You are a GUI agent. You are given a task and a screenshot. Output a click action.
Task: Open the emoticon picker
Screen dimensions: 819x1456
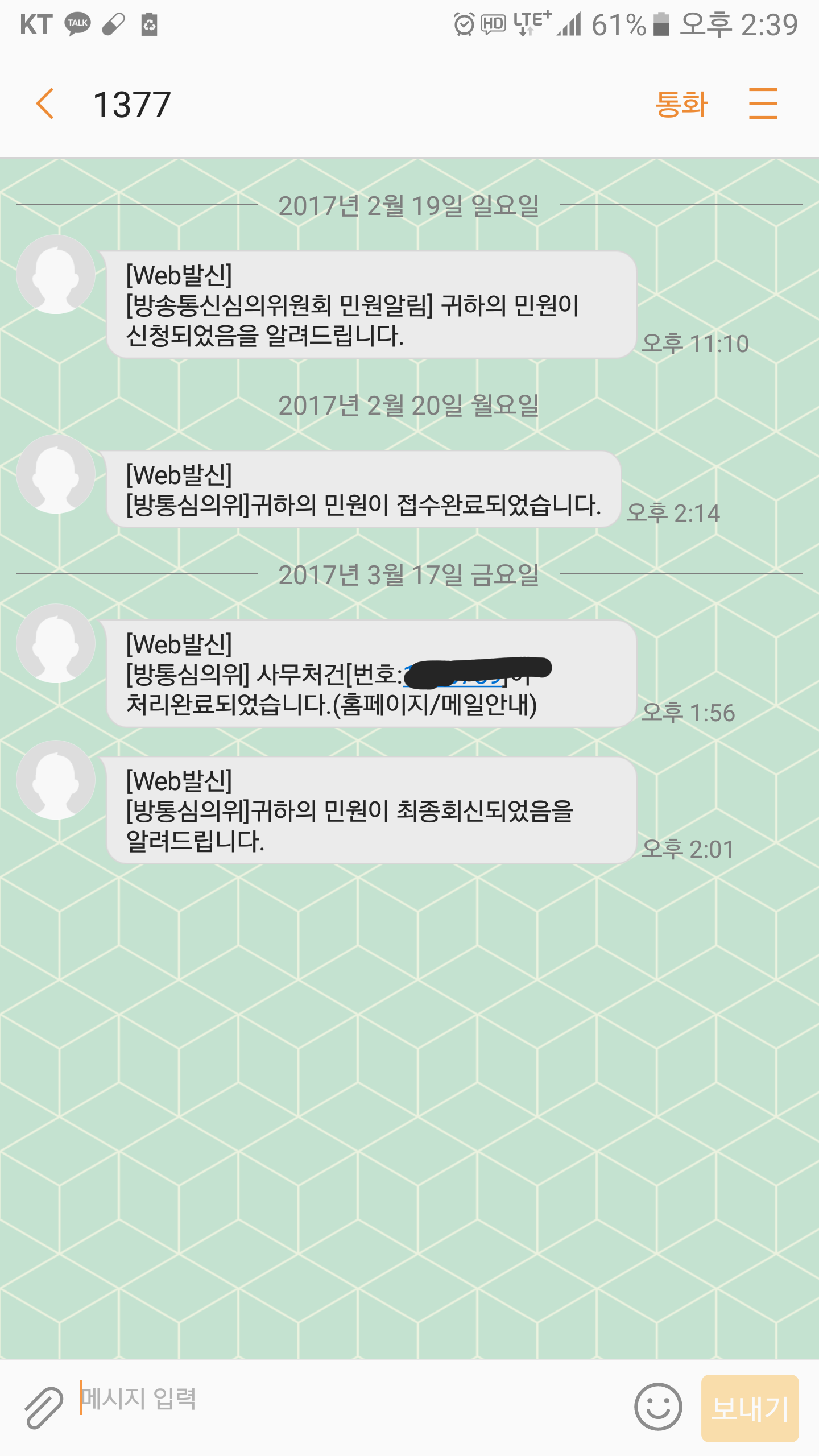(658, 1407)
